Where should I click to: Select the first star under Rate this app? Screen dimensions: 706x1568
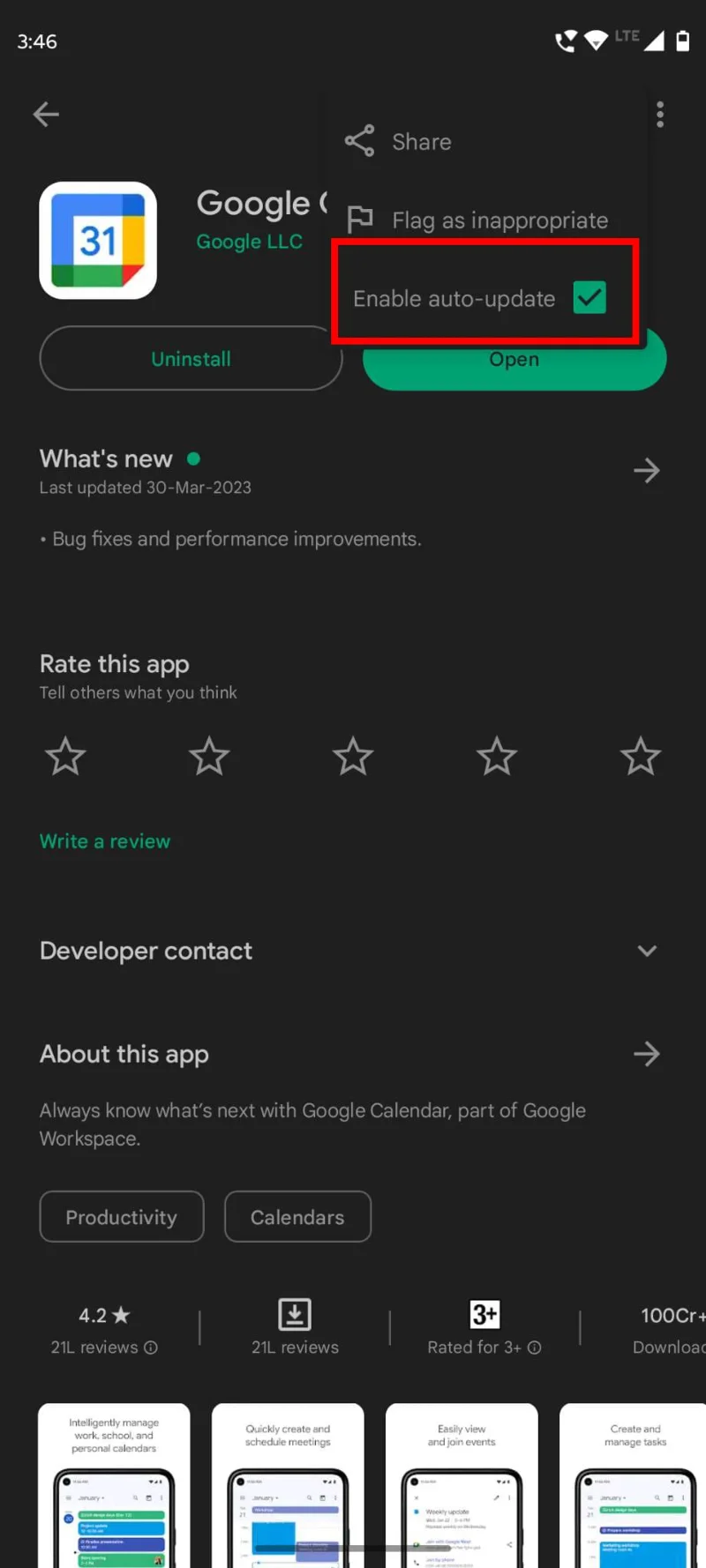pos(65,756)
